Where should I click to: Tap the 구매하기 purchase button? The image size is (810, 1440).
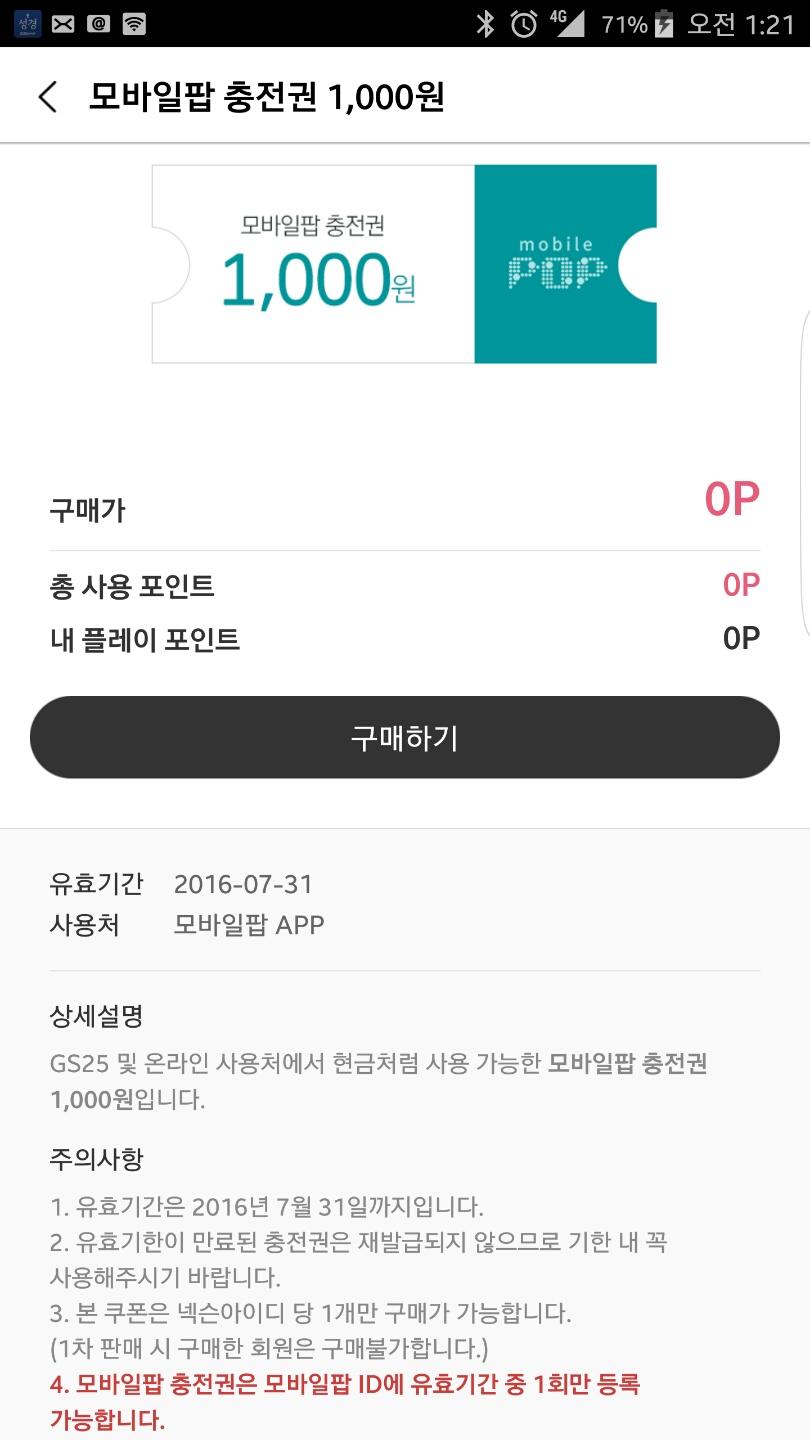tap(404, 737)
